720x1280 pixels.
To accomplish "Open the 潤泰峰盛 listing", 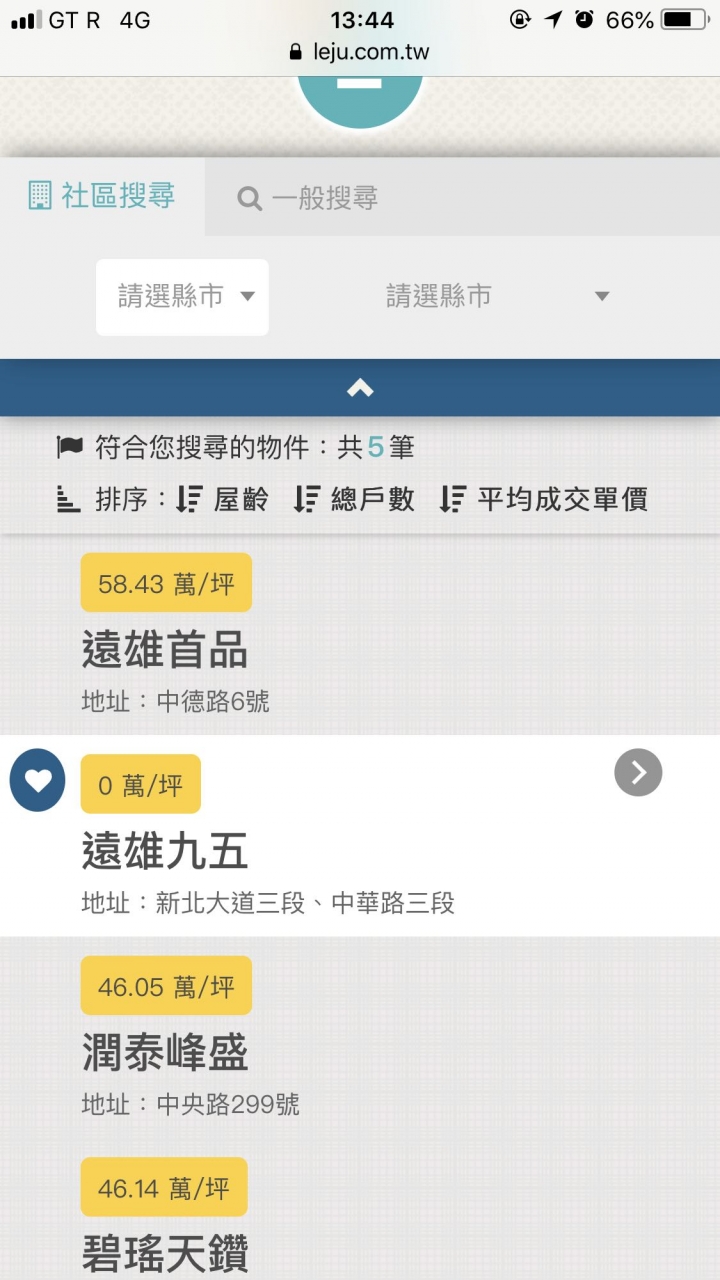I will tap(165, 1054).
